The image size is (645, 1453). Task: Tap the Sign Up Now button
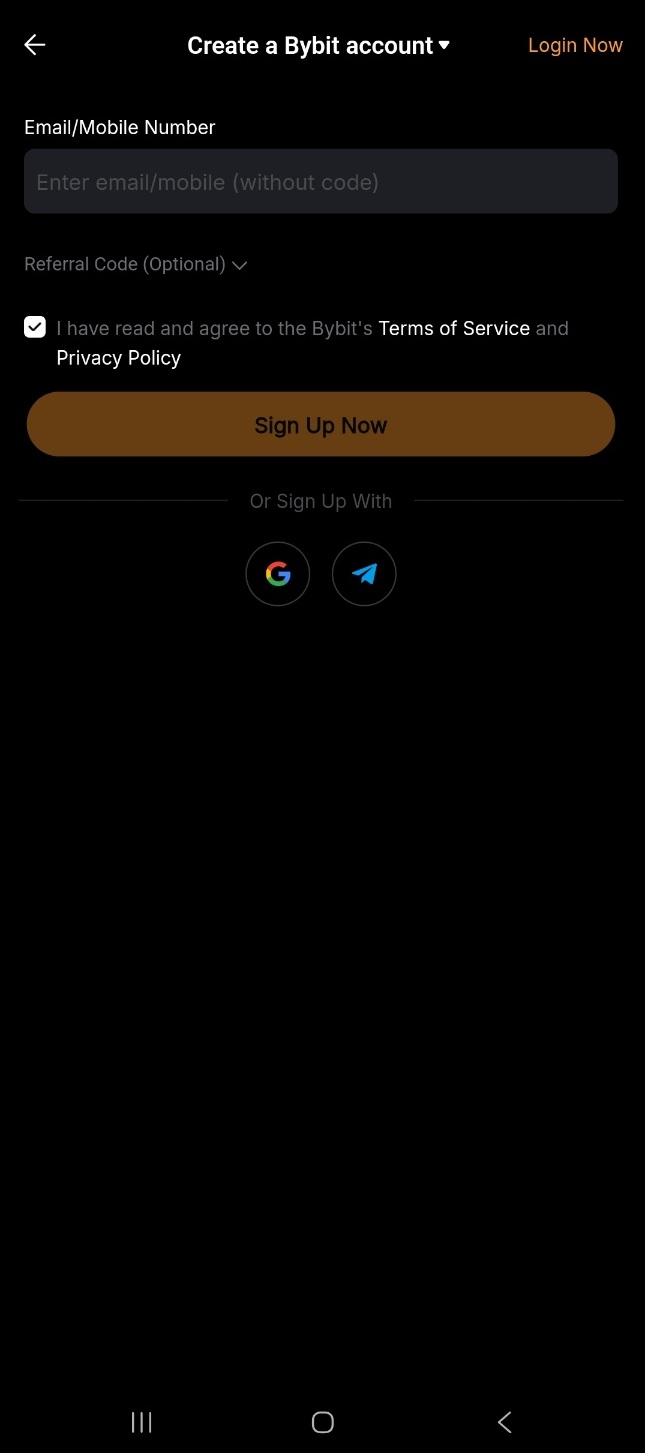(320, 425)
